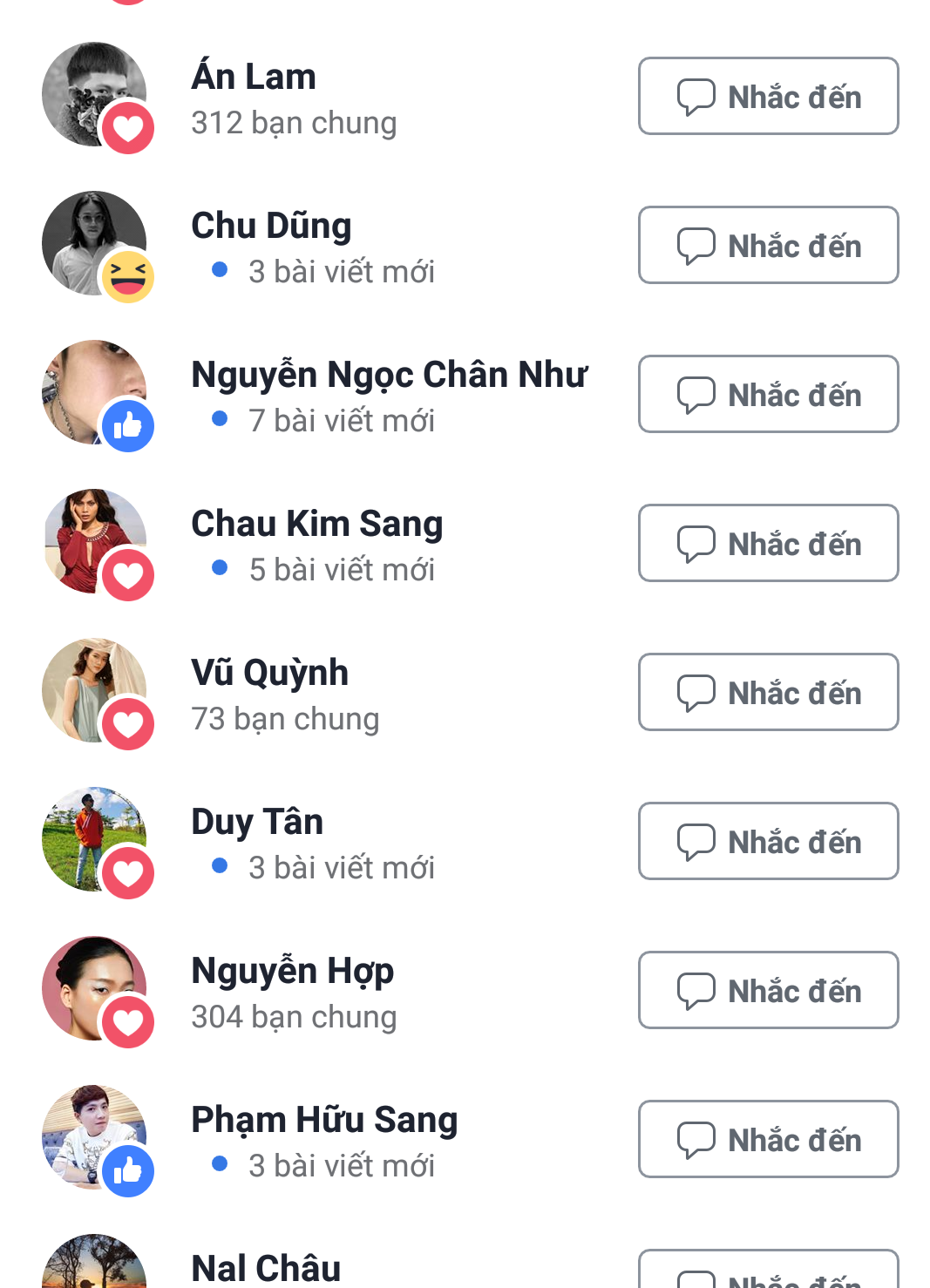Open Duy Tân's profile row

[257, 822]
